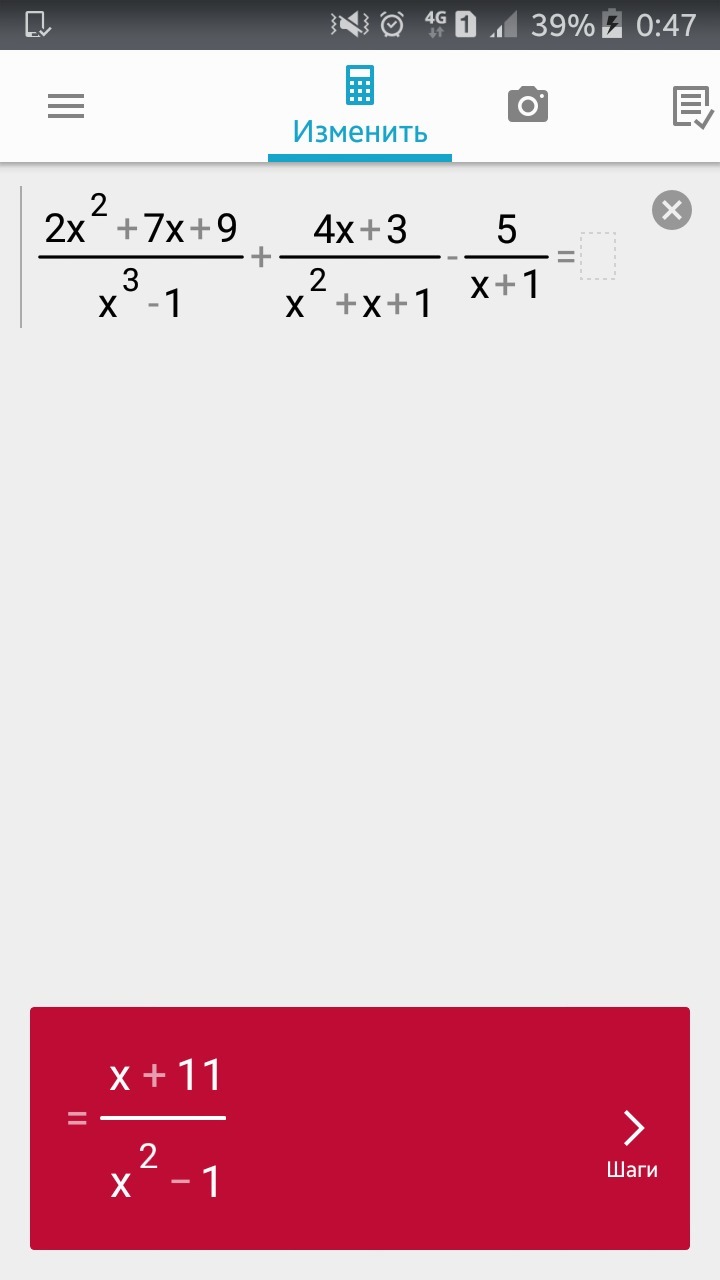
Task: Edit the fraction expression field
Action: coord(300,258)
